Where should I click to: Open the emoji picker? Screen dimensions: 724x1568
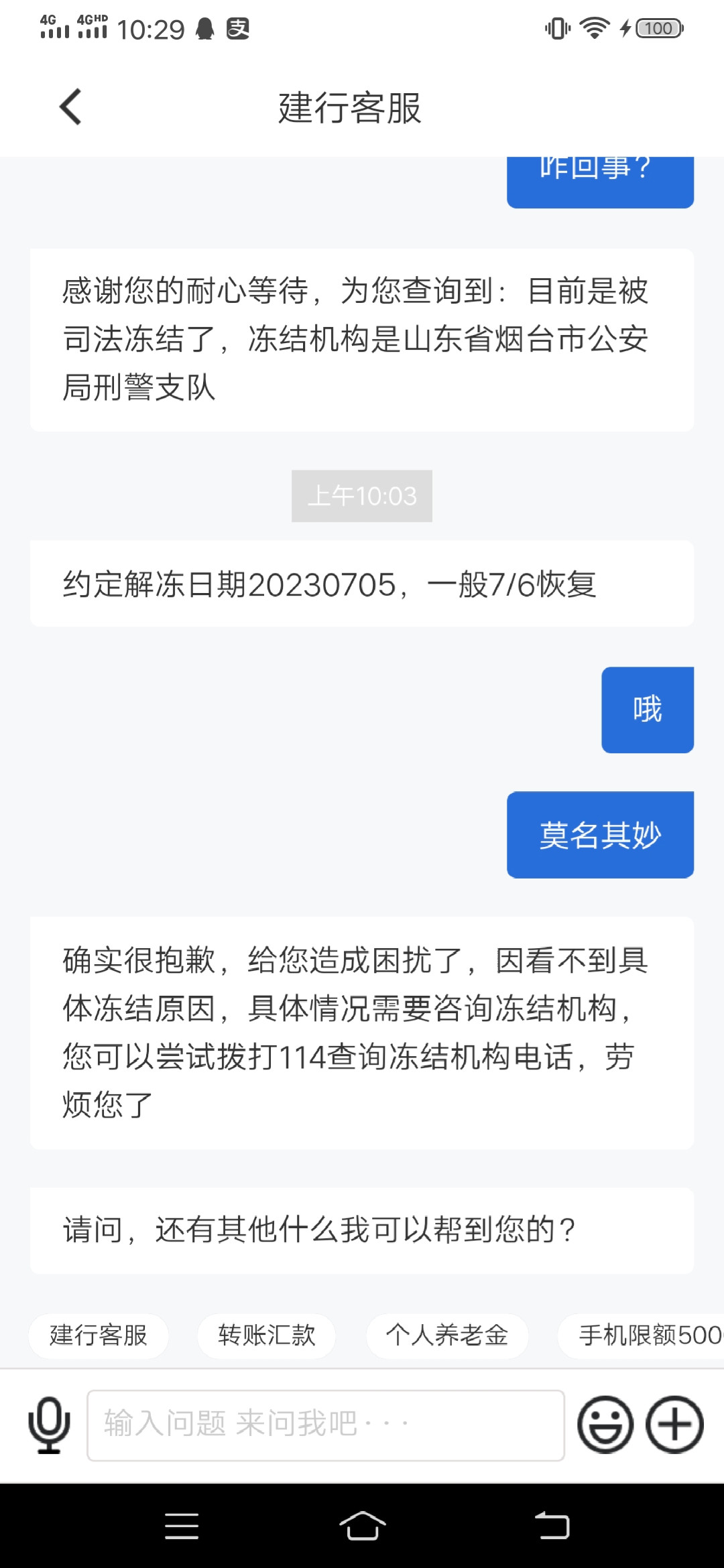(x=605, y=1425)
